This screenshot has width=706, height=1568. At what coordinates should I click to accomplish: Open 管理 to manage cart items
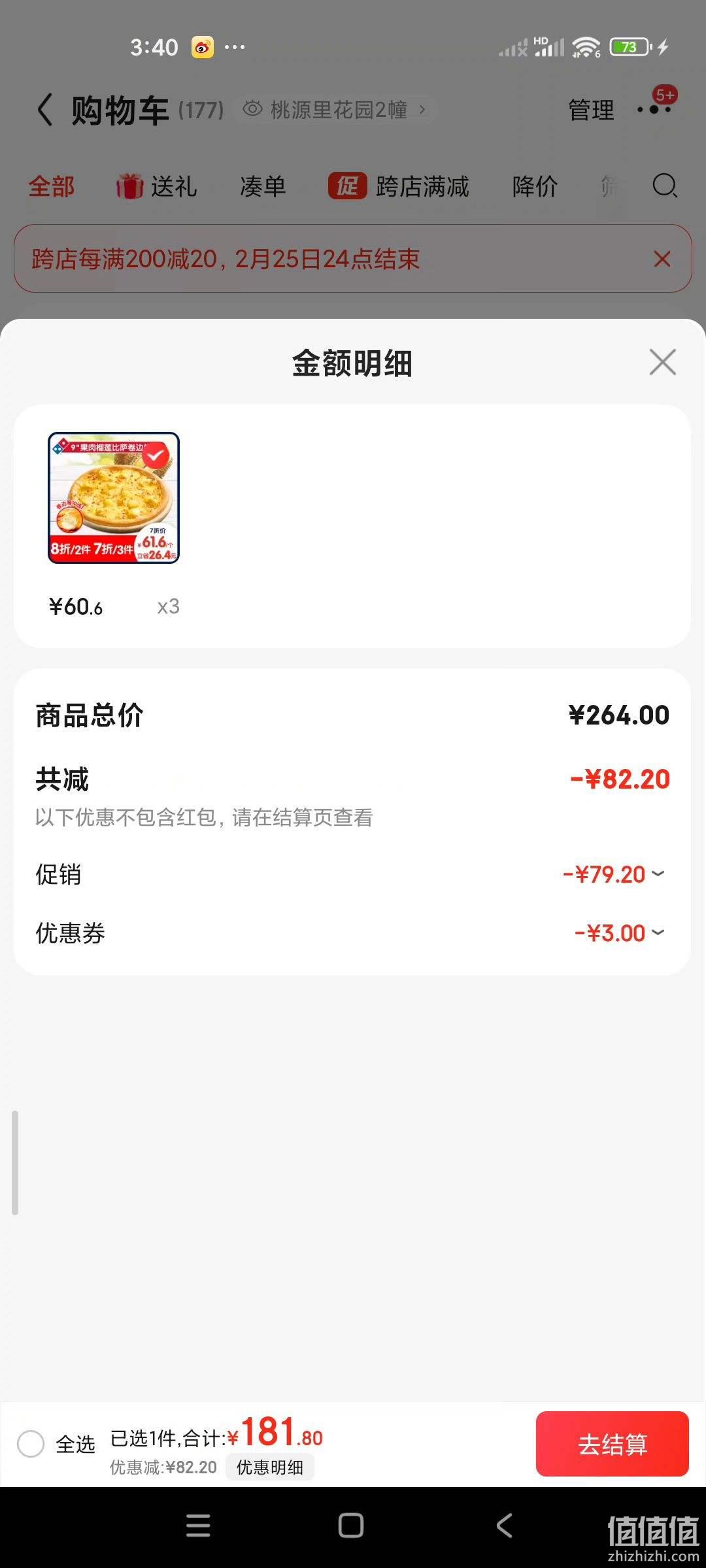pyautogui.click(x=591, y=110)
